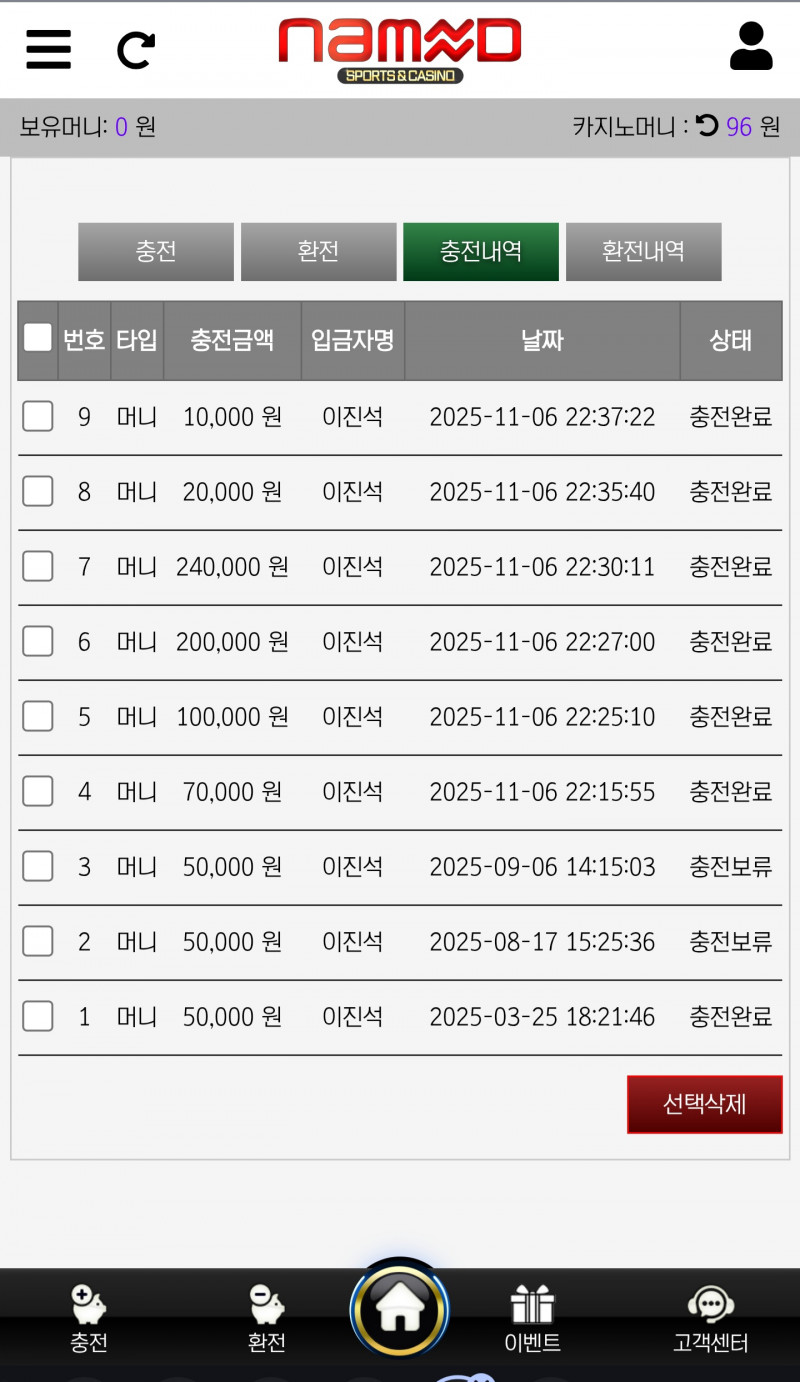Select the 충전내역 tab
This screenshot has height=1382, width=800.
tap(481, 251)
